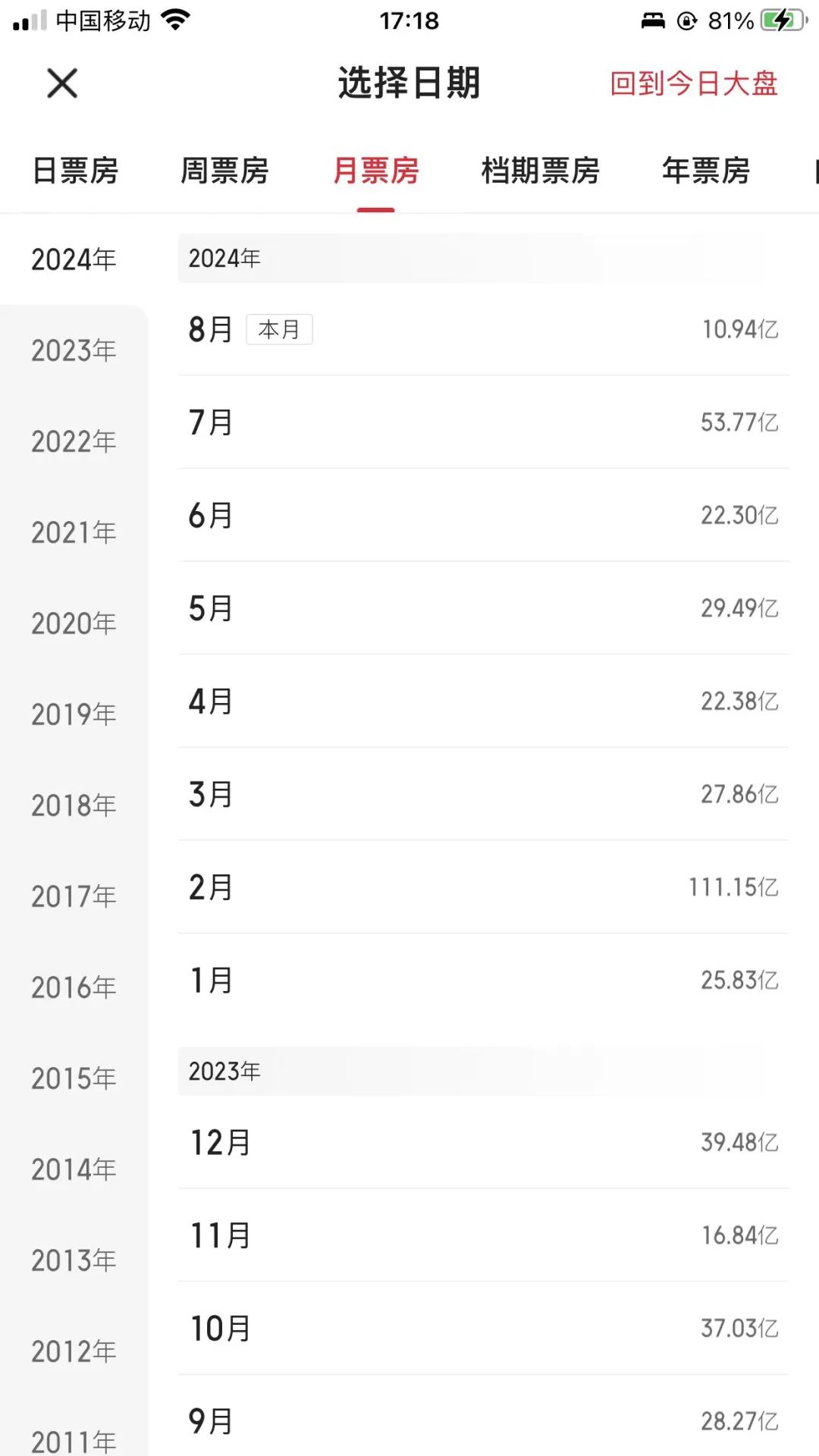Select the 10月 row with 37.03亿
The height and width of the screenshot is (1456, 819).
484,1329
